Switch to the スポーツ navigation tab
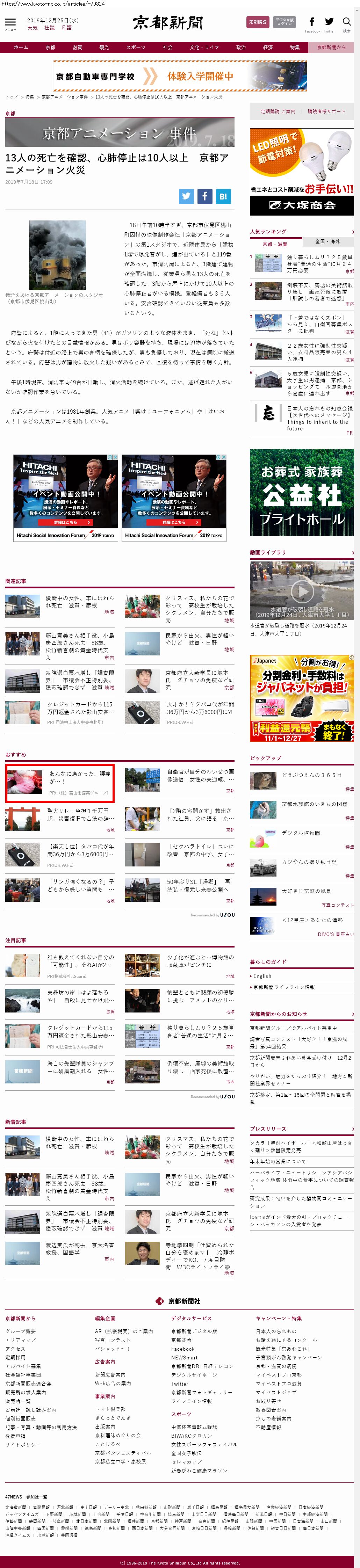The height and width of the screenshot is (1568, 360). pos(135,48)
